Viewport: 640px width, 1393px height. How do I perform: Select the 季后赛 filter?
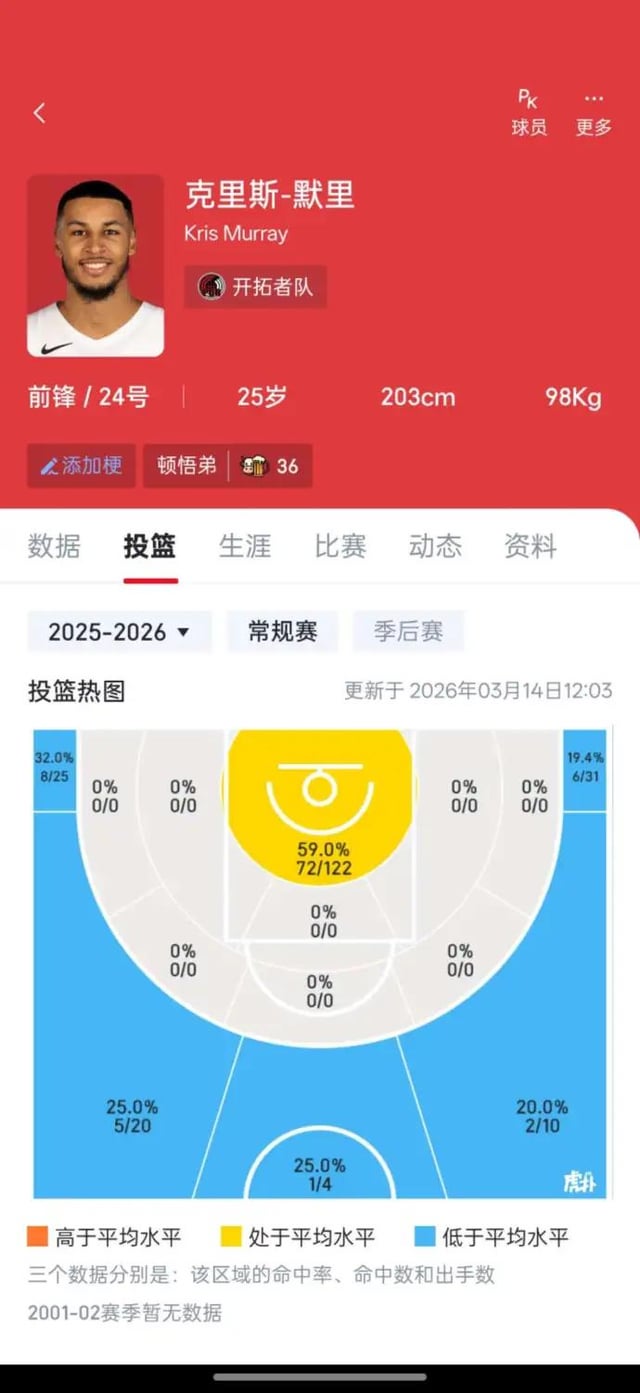[408, 632]
